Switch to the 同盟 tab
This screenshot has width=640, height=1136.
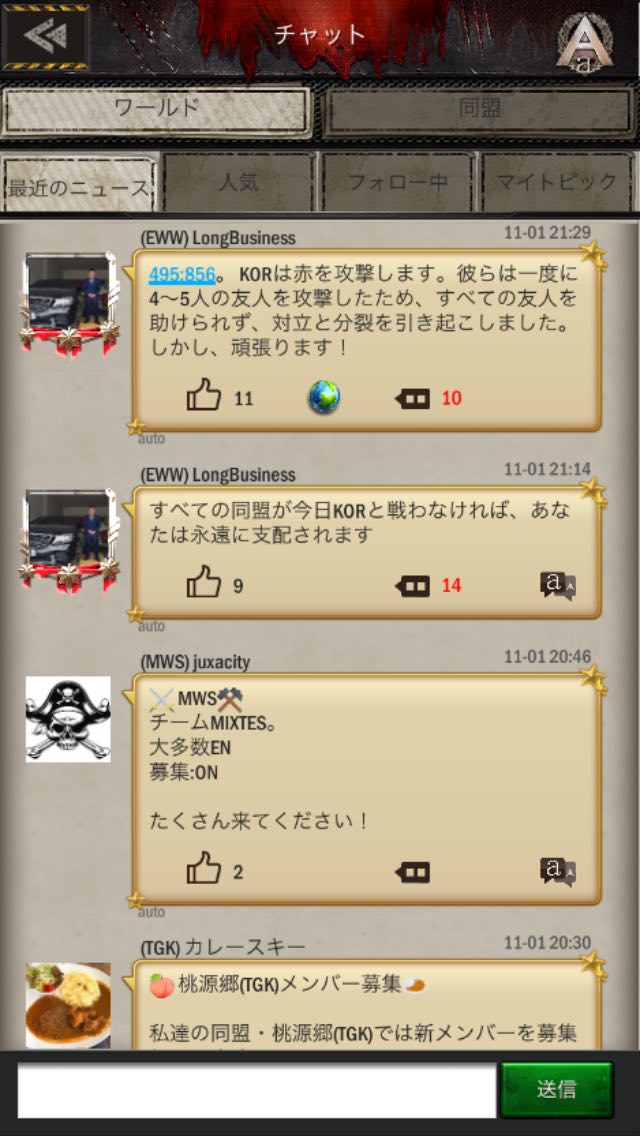[479, 111]
